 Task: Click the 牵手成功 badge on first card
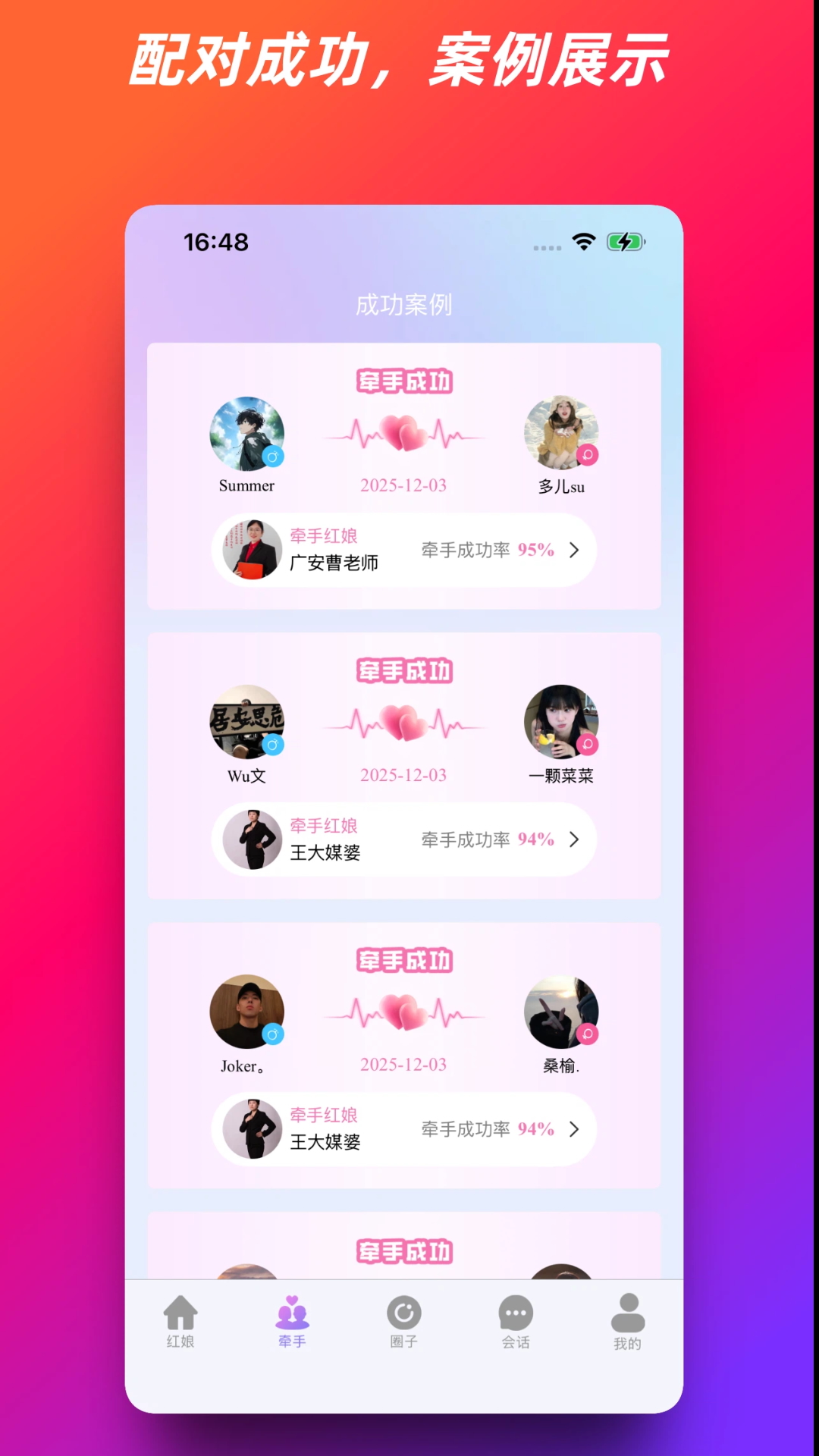403,381
